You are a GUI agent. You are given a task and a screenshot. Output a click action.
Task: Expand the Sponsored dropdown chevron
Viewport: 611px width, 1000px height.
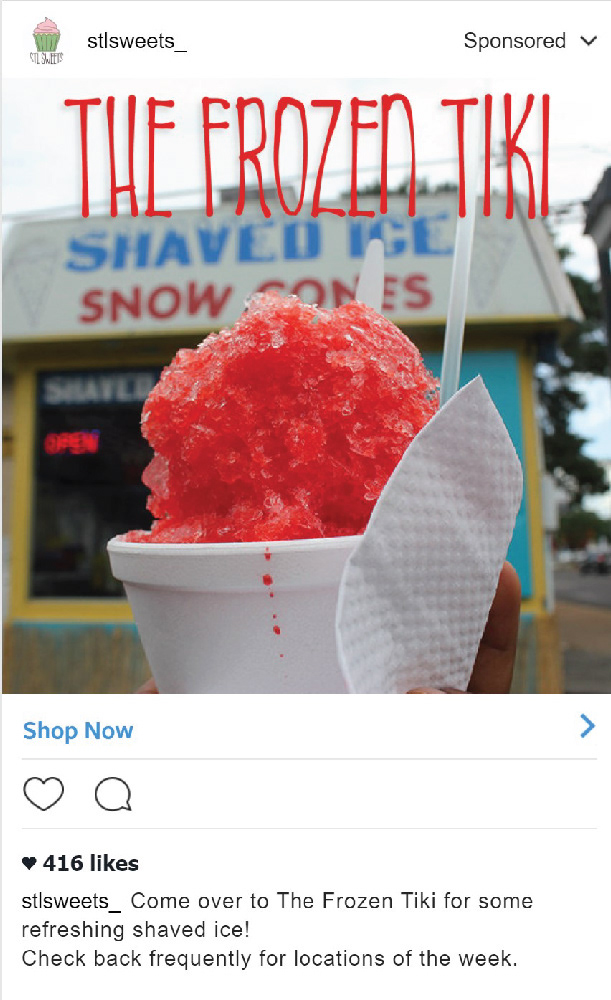tap(586, 41)
